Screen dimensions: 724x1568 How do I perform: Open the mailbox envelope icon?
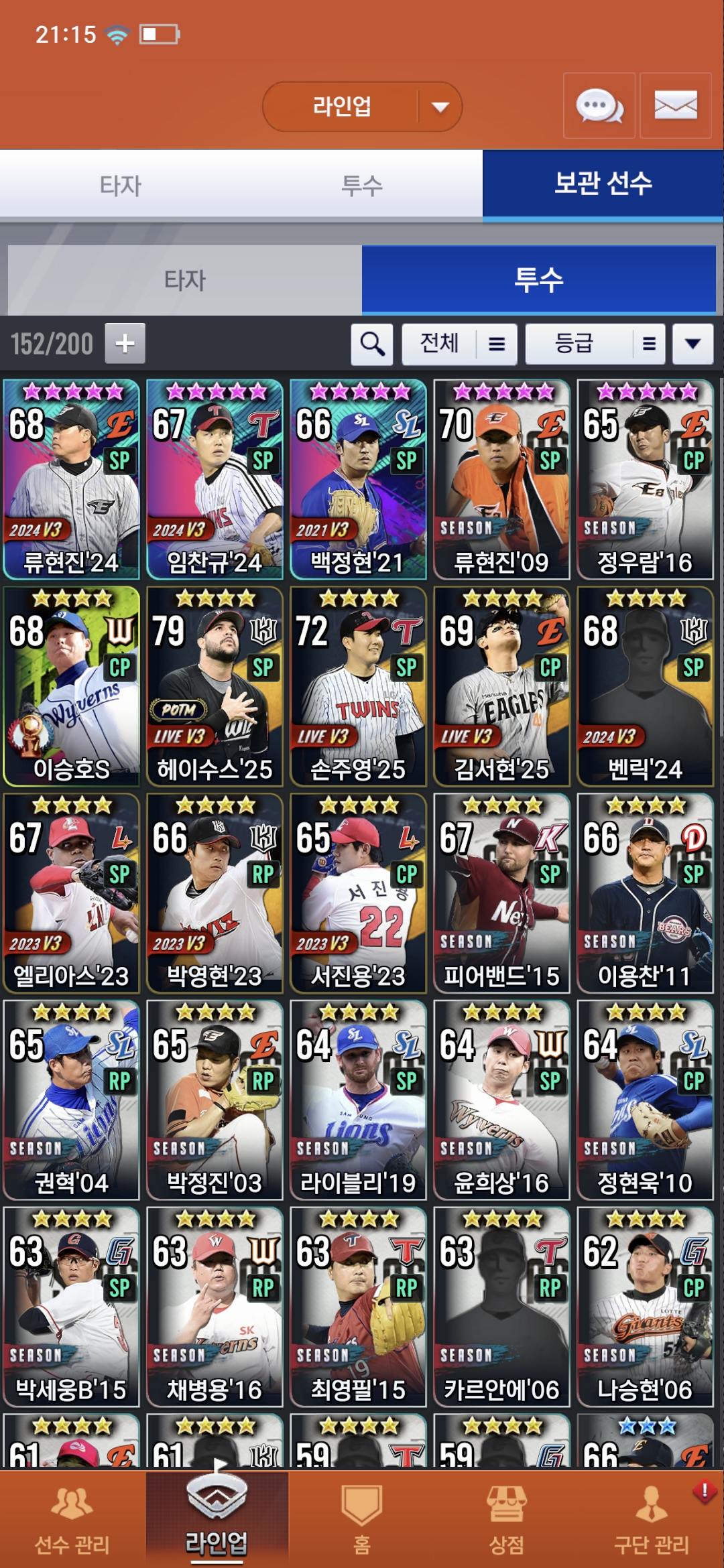pyautogui.click(x=675, y=106)
